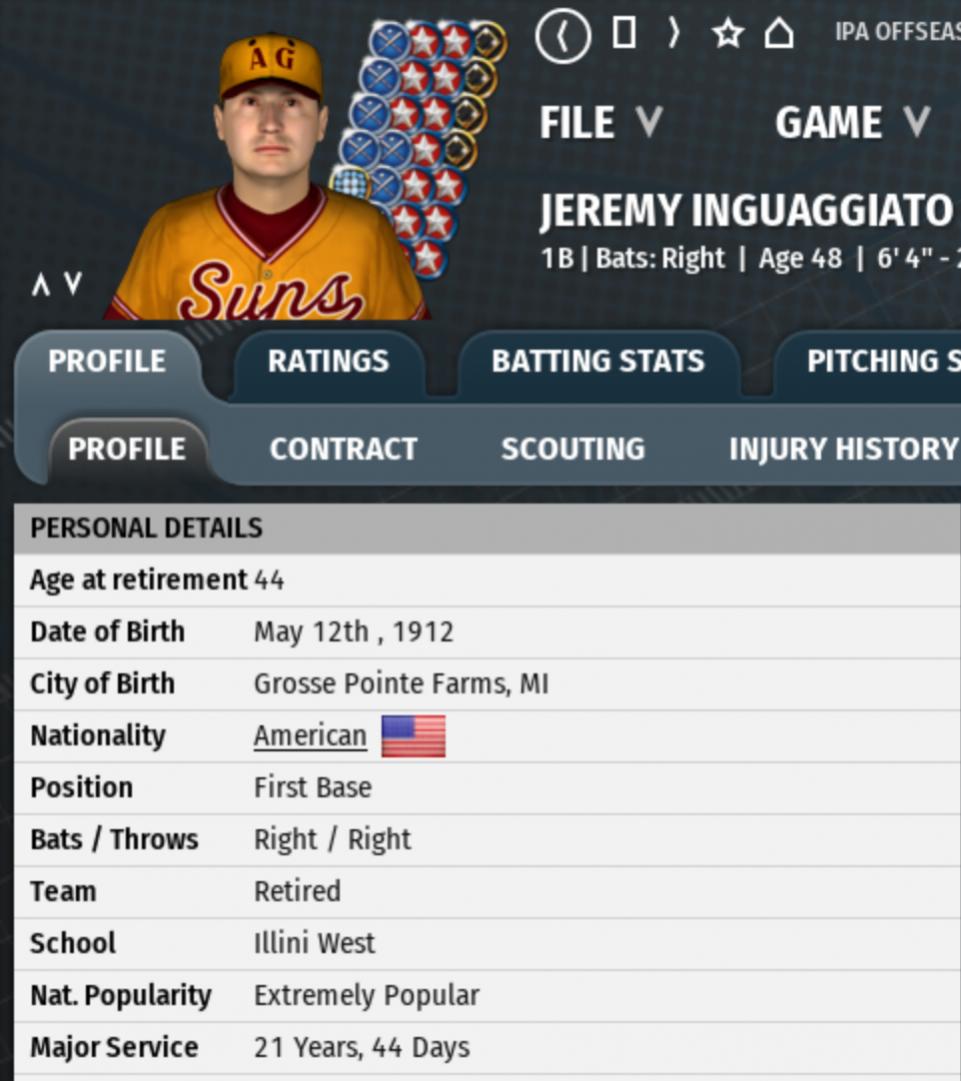
Task: Open the GAME dropdown menu
Action: (x=852, y=123)
